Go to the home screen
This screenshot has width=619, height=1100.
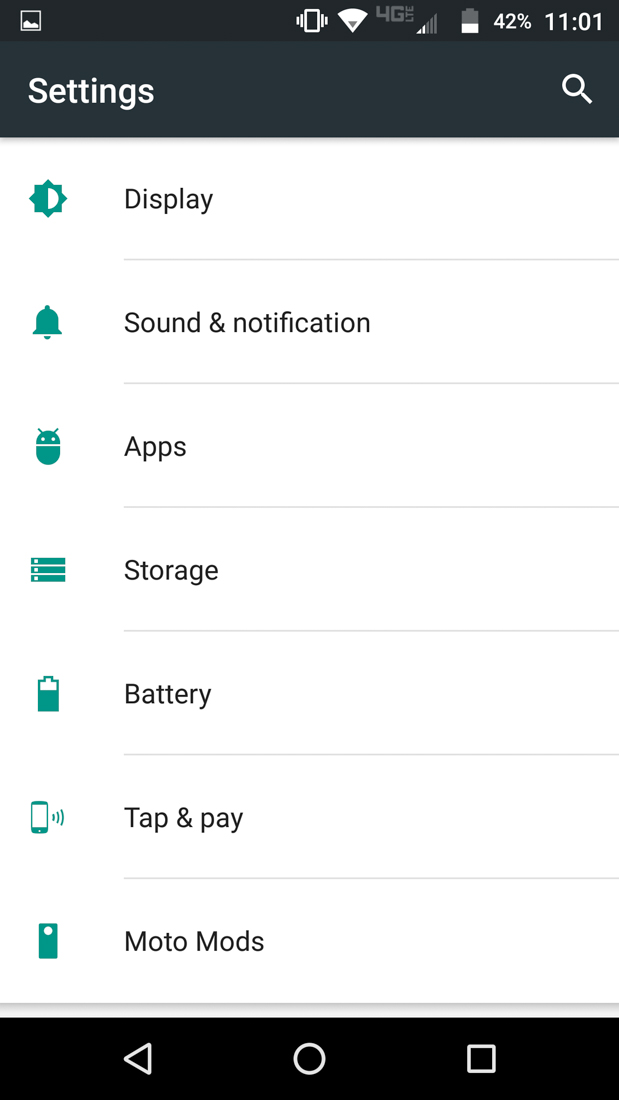[309, 1058]
